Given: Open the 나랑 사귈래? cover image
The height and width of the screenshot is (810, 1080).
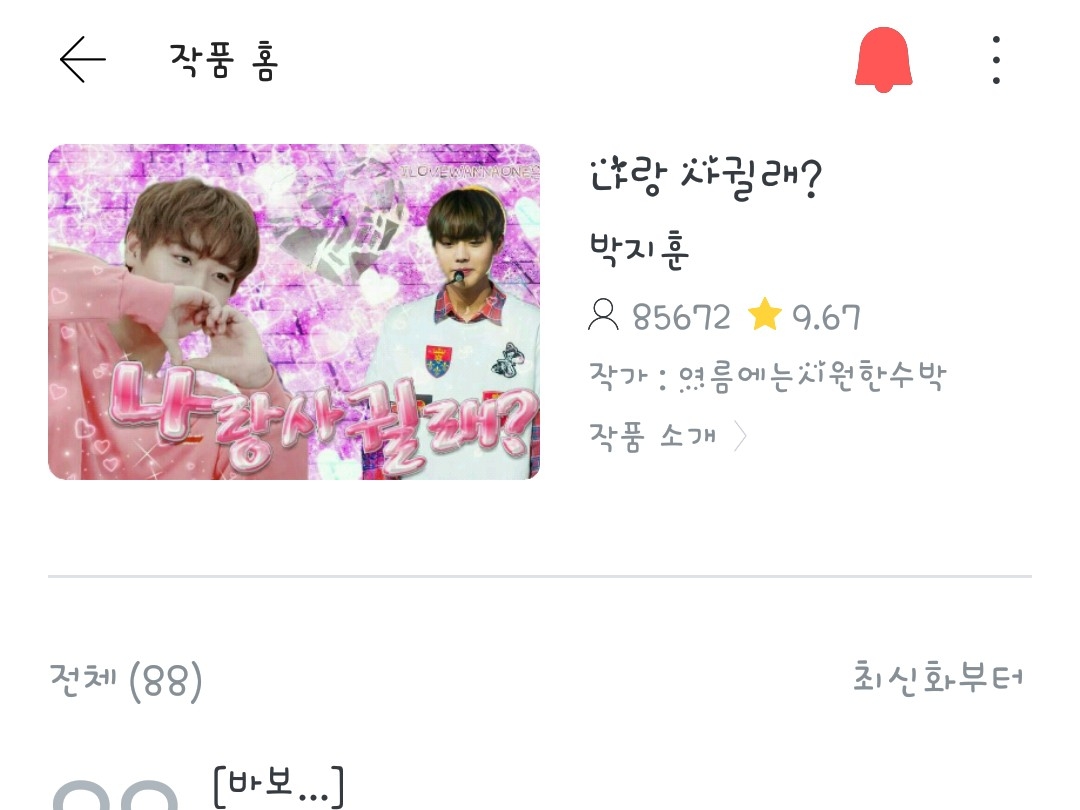Looking at the screenshot, I should point(294,312).
